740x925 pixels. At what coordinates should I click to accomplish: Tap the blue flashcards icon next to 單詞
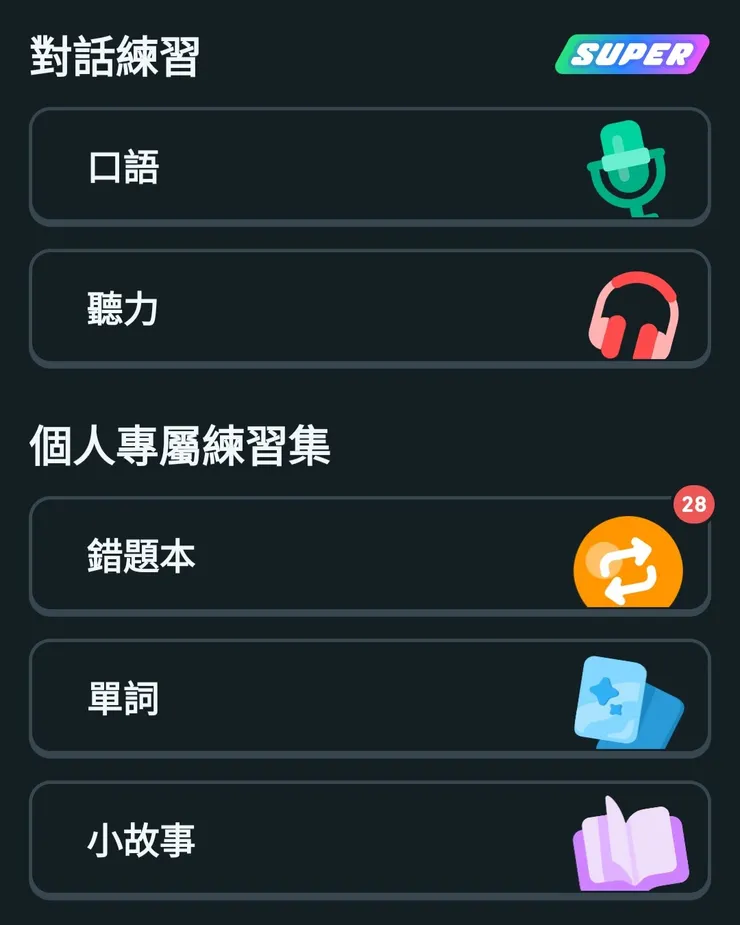630,700
